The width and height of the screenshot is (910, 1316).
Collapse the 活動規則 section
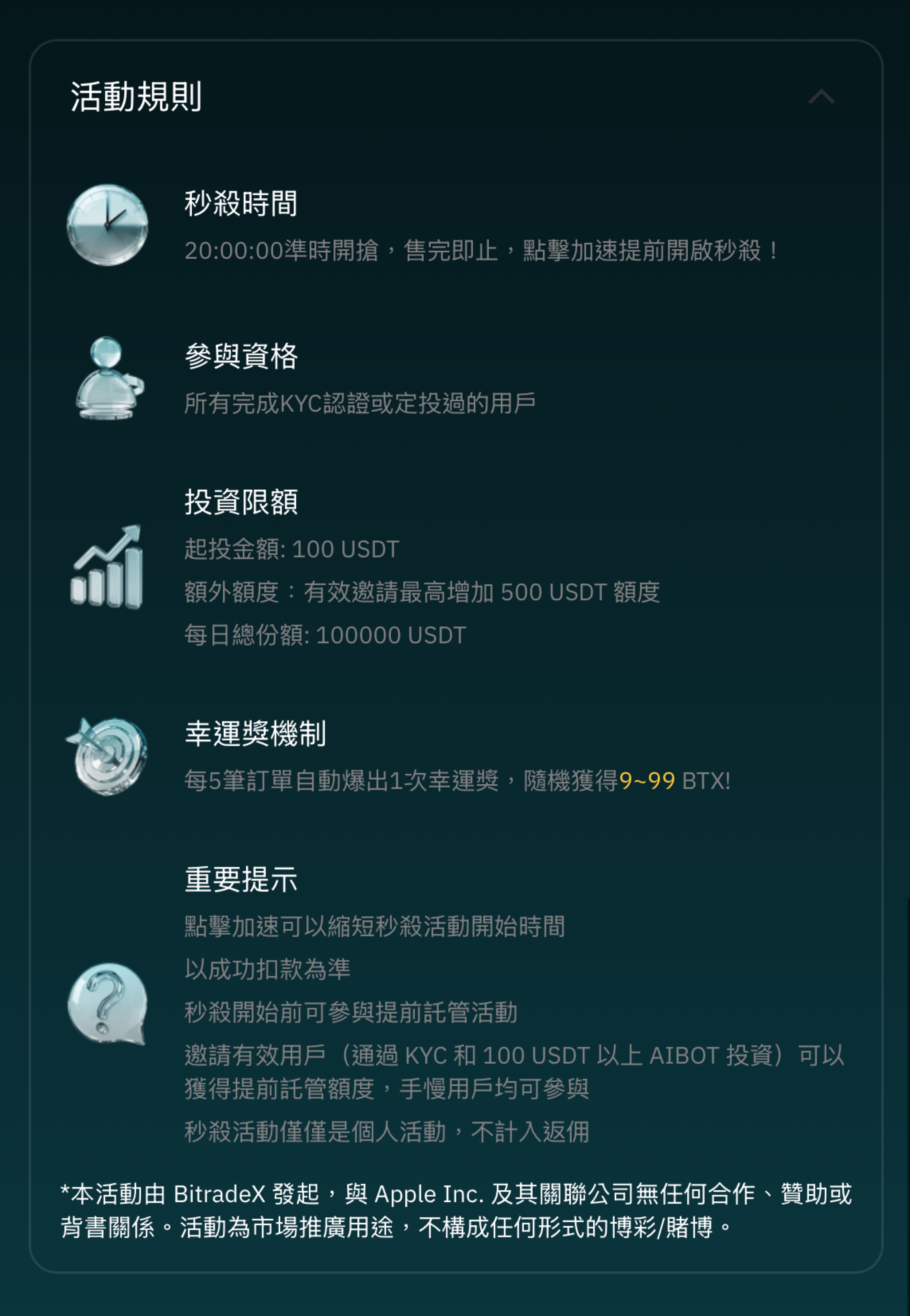pyautogui.click(x=821, y=96)
